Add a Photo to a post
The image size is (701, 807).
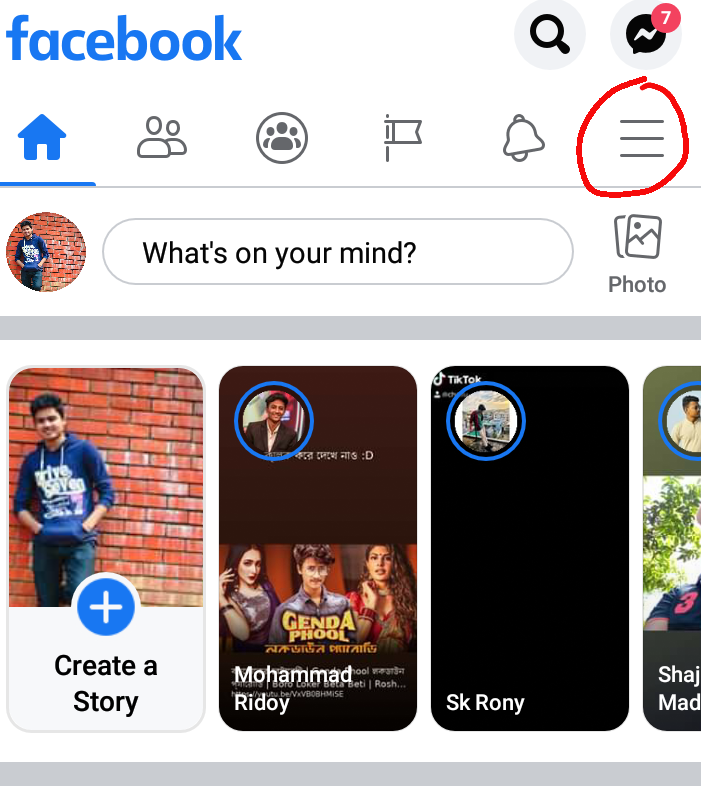[x=637, y=255]
